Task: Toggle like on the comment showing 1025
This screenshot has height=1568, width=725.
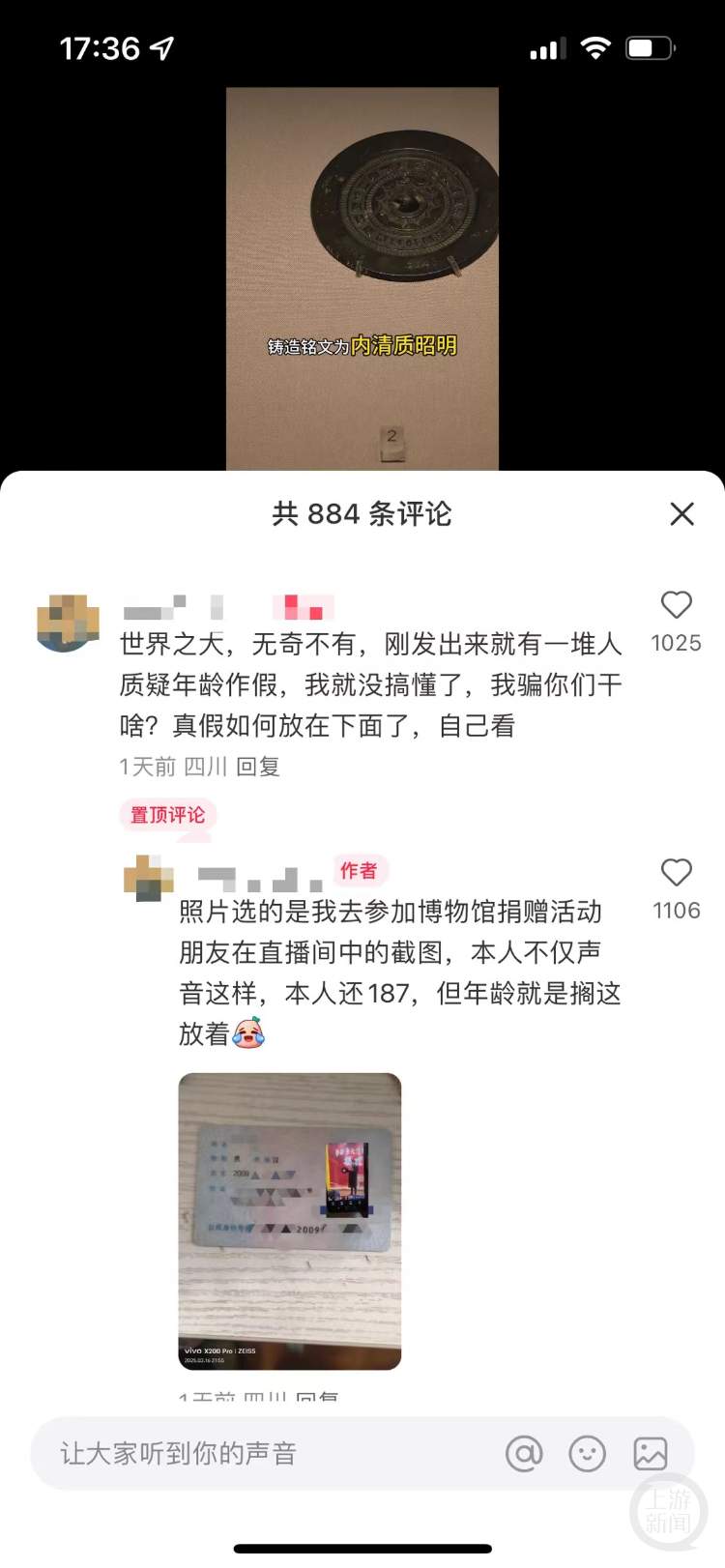Action: pyautogui.click(x=677, y=619)
